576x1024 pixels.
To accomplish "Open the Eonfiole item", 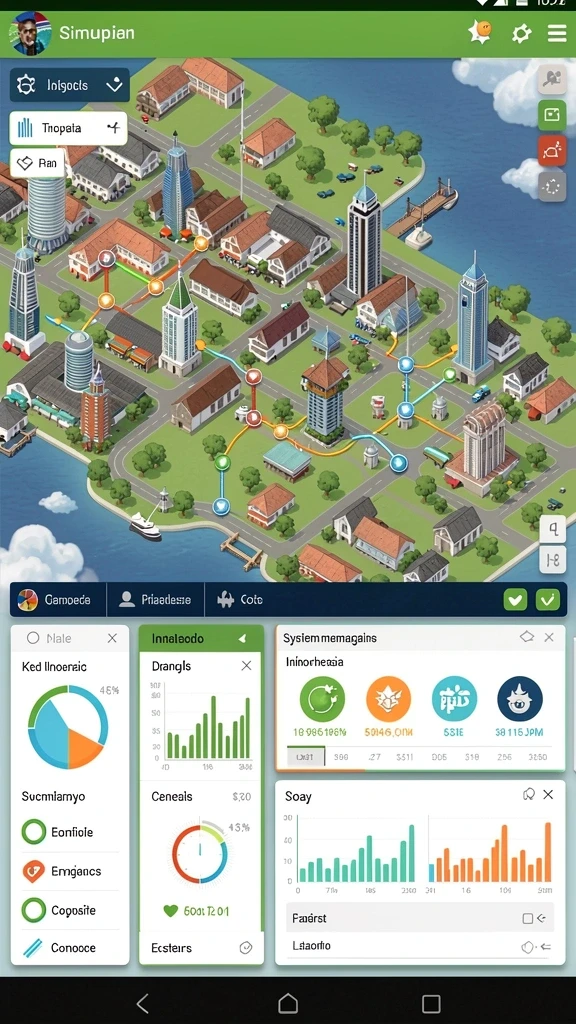I will (70, 832).
